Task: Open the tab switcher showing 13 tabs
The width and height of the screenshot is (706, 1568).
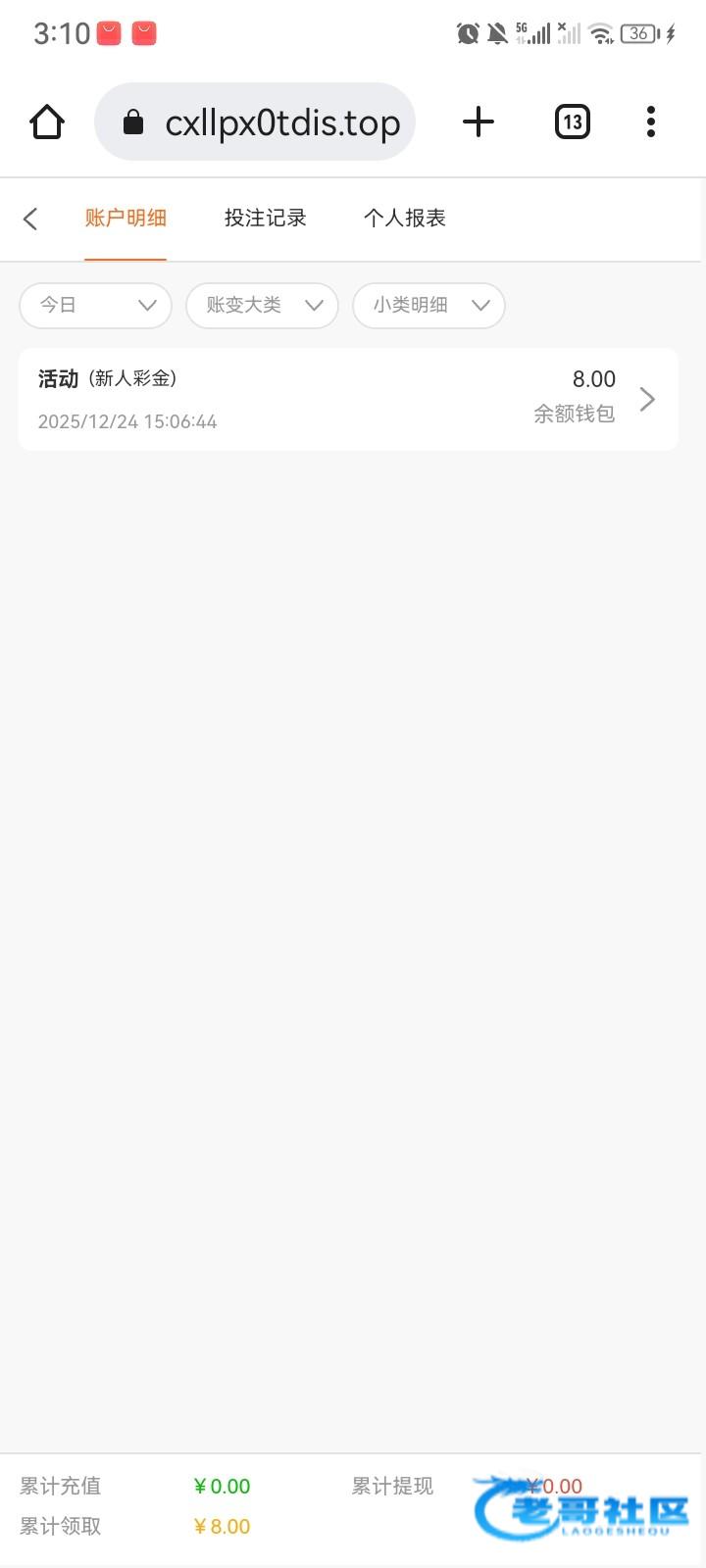Action: coord(573,122)
